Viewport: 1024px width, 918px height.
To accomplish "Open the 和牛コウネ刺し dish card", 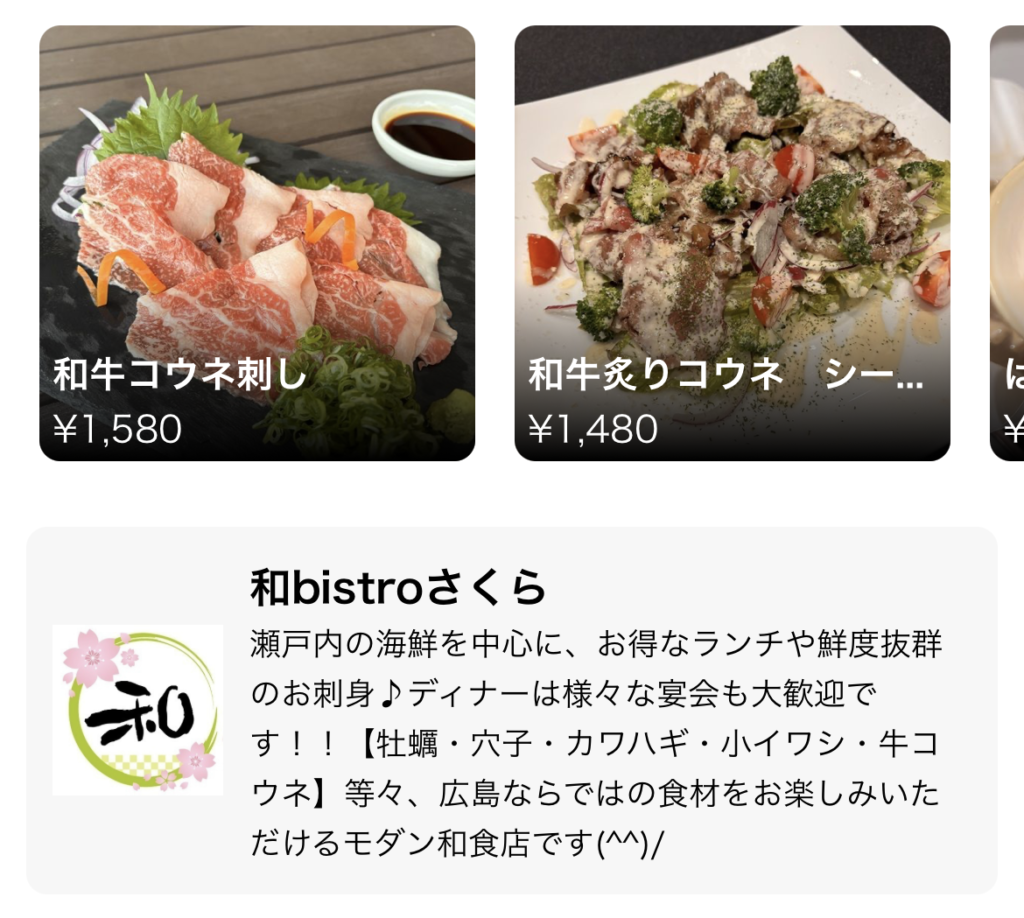I will (257, 243).
